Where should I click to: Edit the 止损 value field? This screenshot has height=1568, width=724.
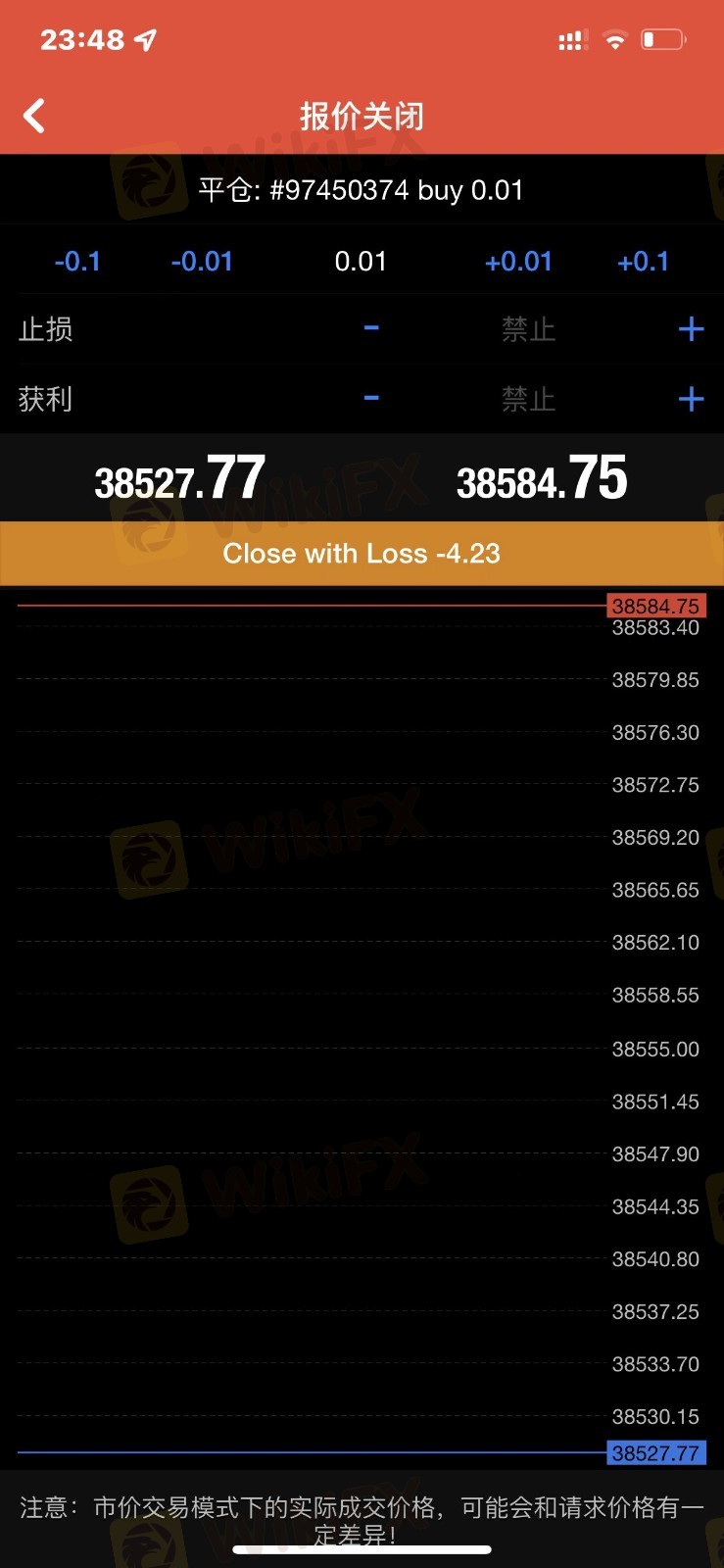528,329
